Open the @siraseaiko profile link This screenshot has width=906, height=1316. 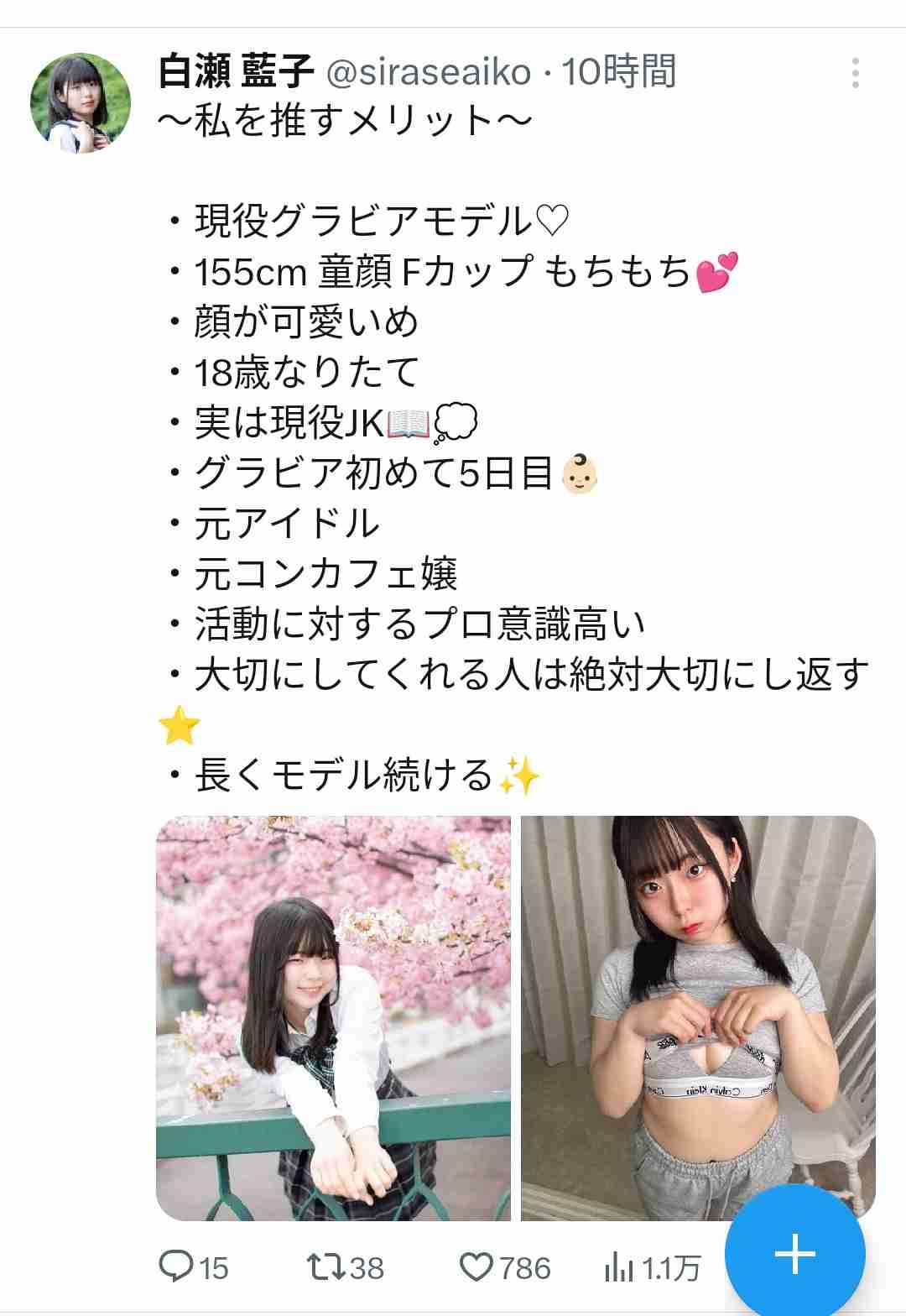[x=428, y=72]
